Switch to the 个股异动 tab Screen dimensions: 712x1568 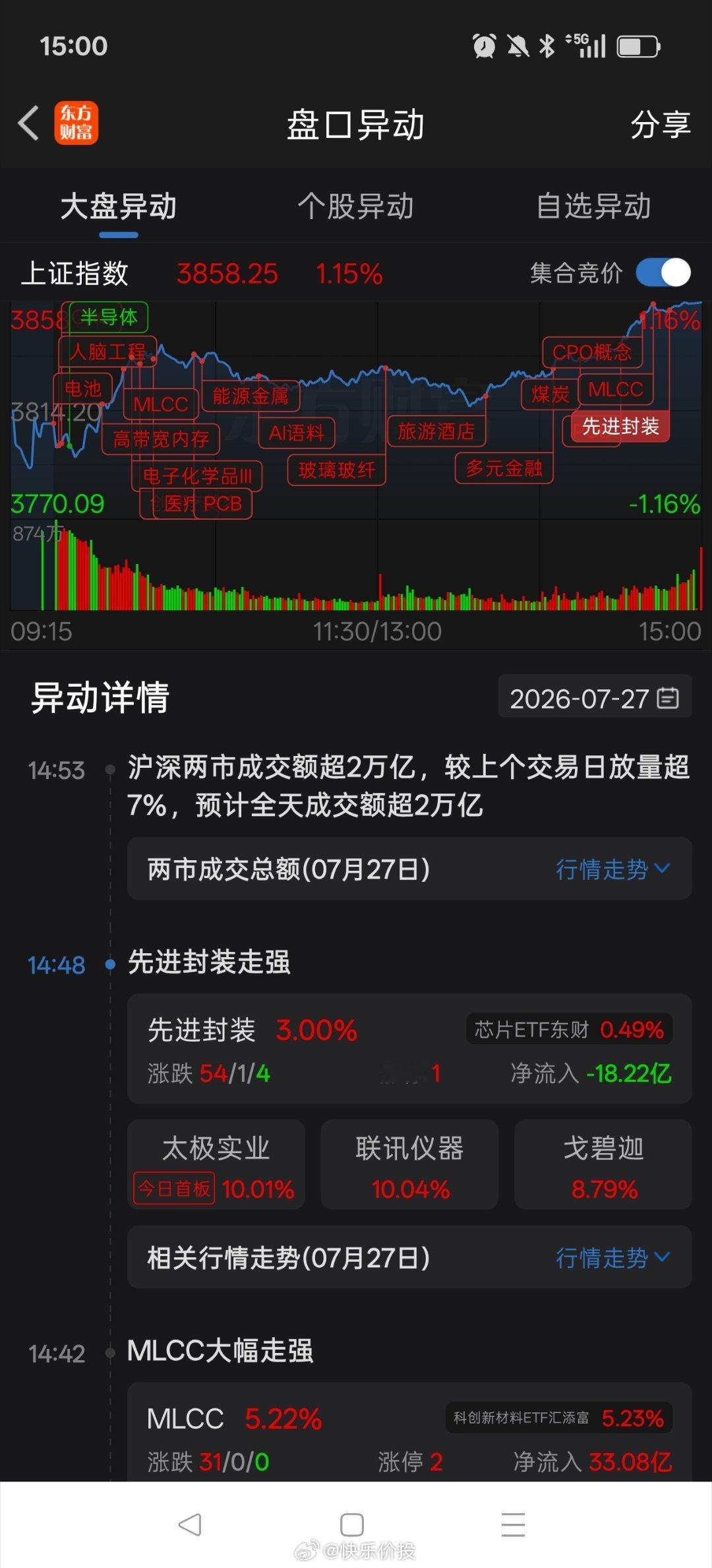(x=355, y=206)
